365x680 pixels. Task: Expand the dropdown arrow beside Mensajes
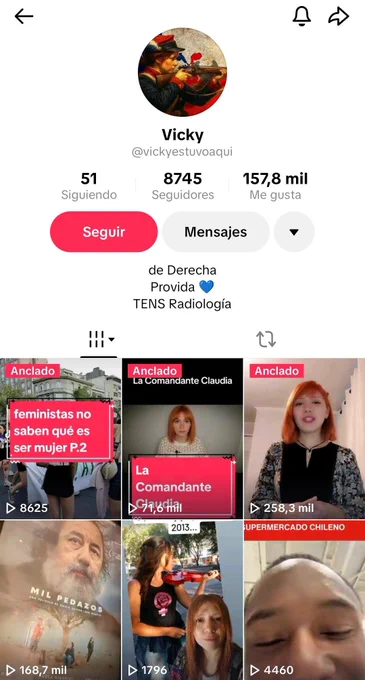pyautogui.click(x=294, y=232)
